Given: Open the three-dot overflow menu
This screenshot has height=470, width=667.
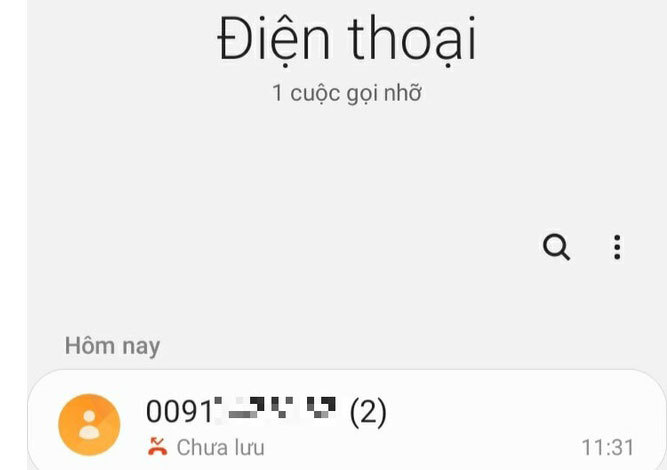Looking at the screenshot, I should tap(618, 247).
